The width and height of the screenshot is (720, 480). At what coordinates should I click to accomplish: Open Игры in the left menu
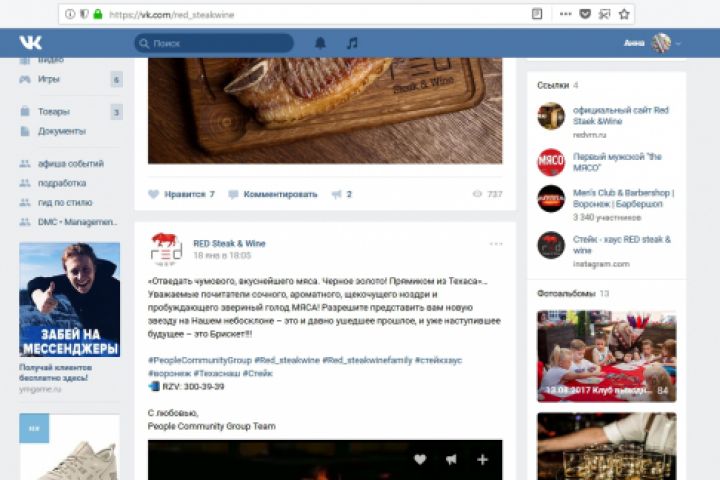pyautogui.click(x=49, y=79)
